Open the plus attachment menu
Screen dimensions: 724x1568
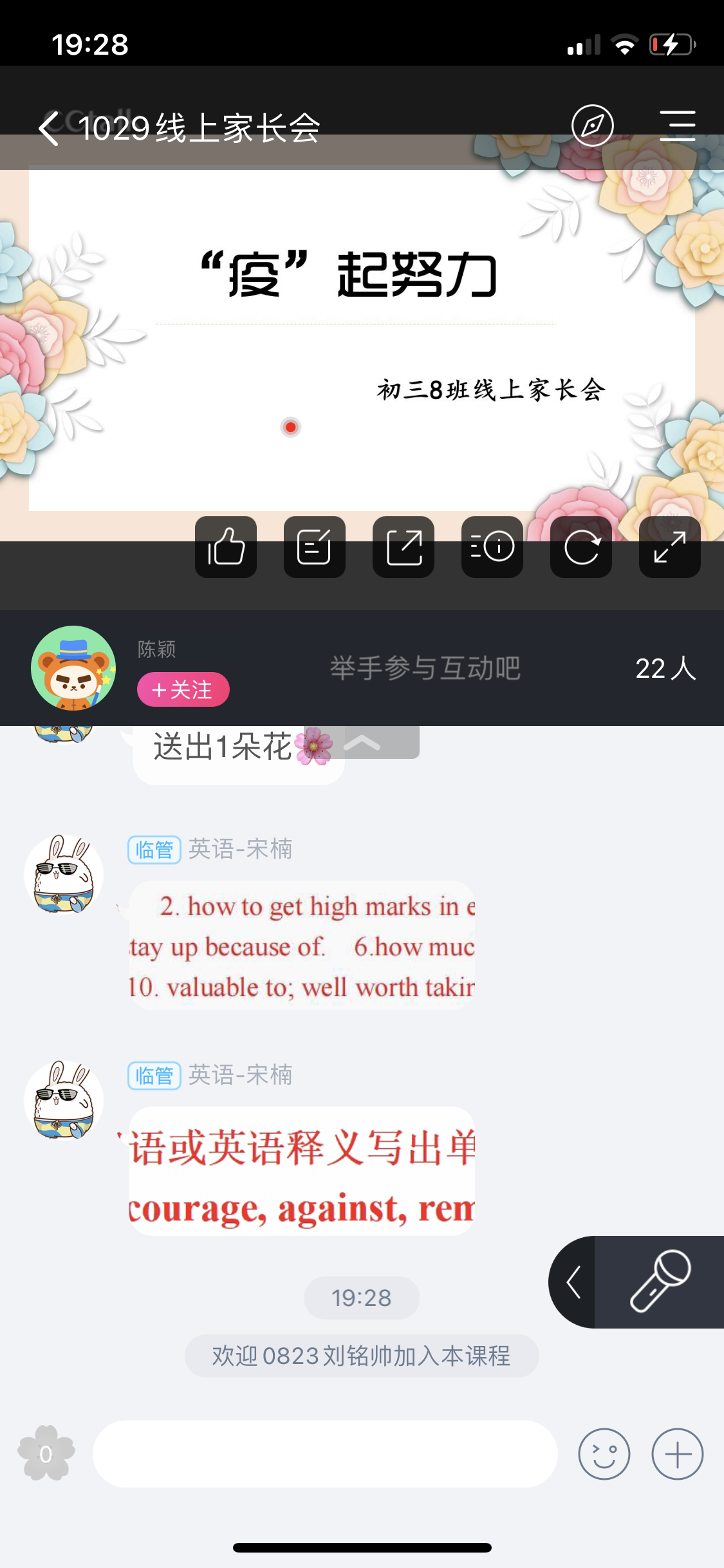click(x=677, y=1453)
